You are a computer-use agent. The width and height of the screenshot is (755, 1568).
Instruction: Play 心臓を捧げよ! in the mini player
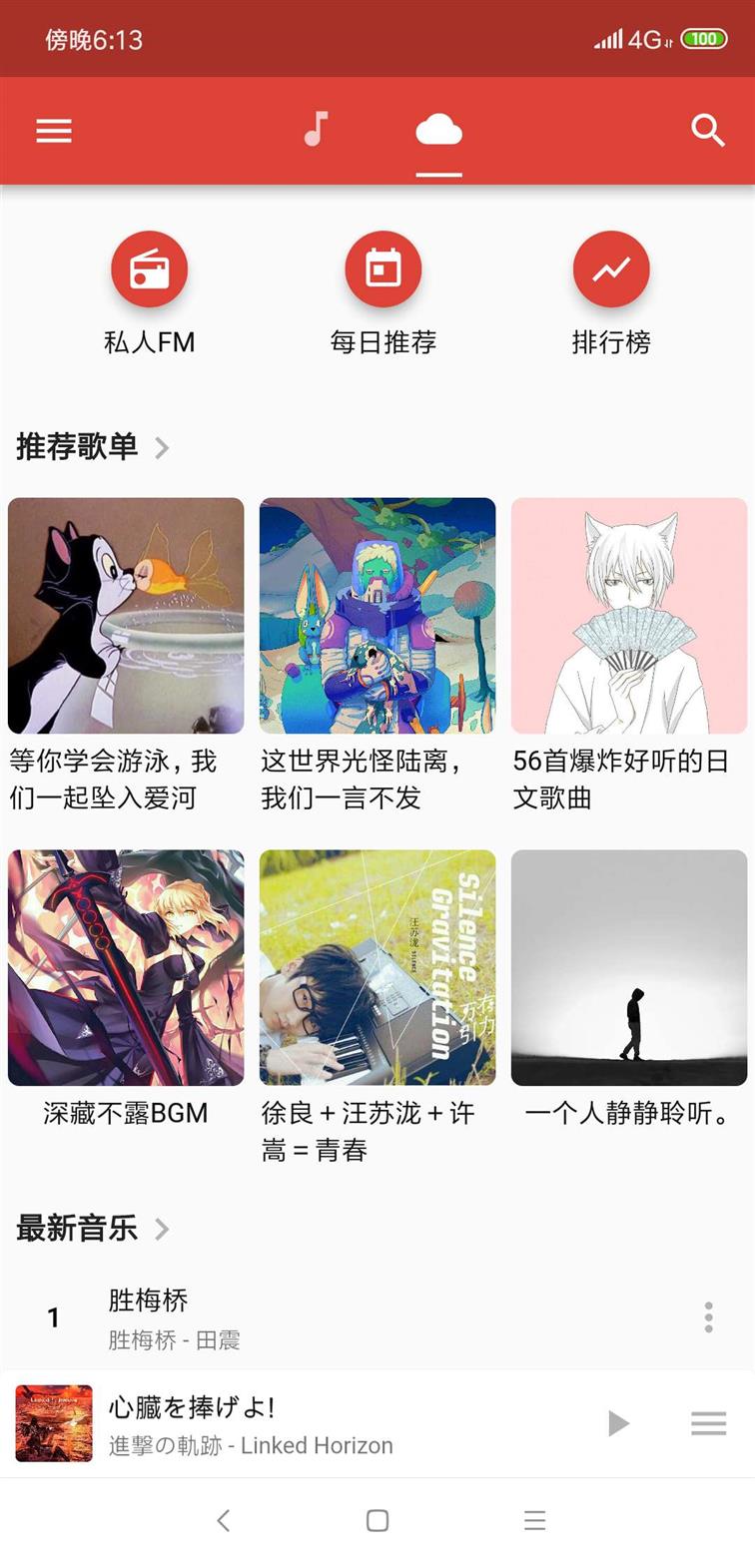tap(618, 1423)
